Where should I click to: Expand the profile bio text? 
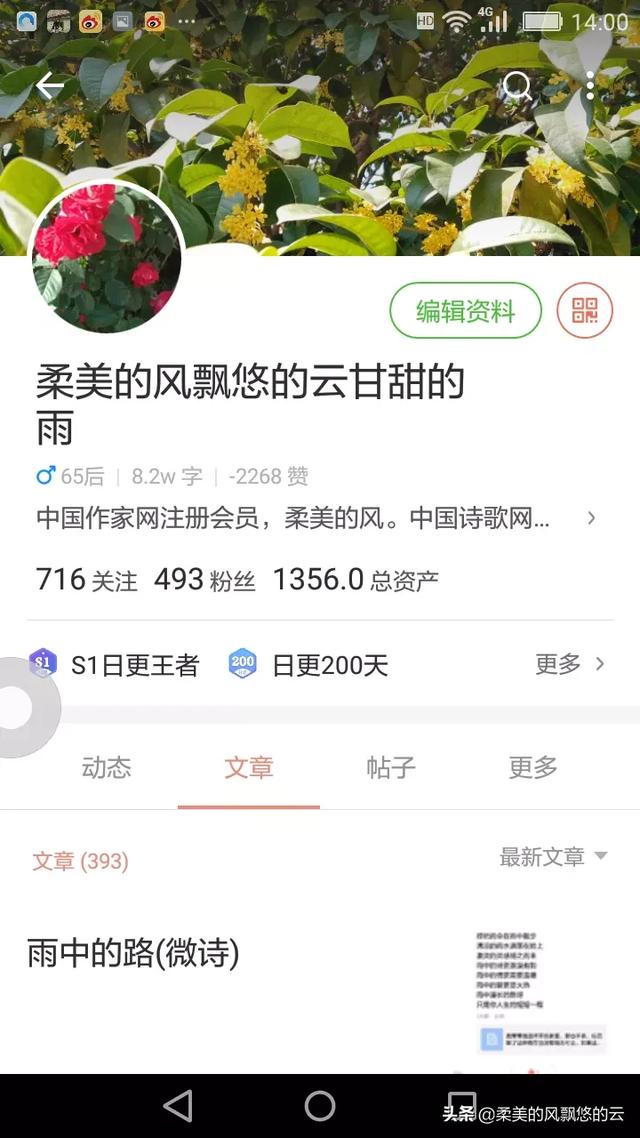click(591, 518)
